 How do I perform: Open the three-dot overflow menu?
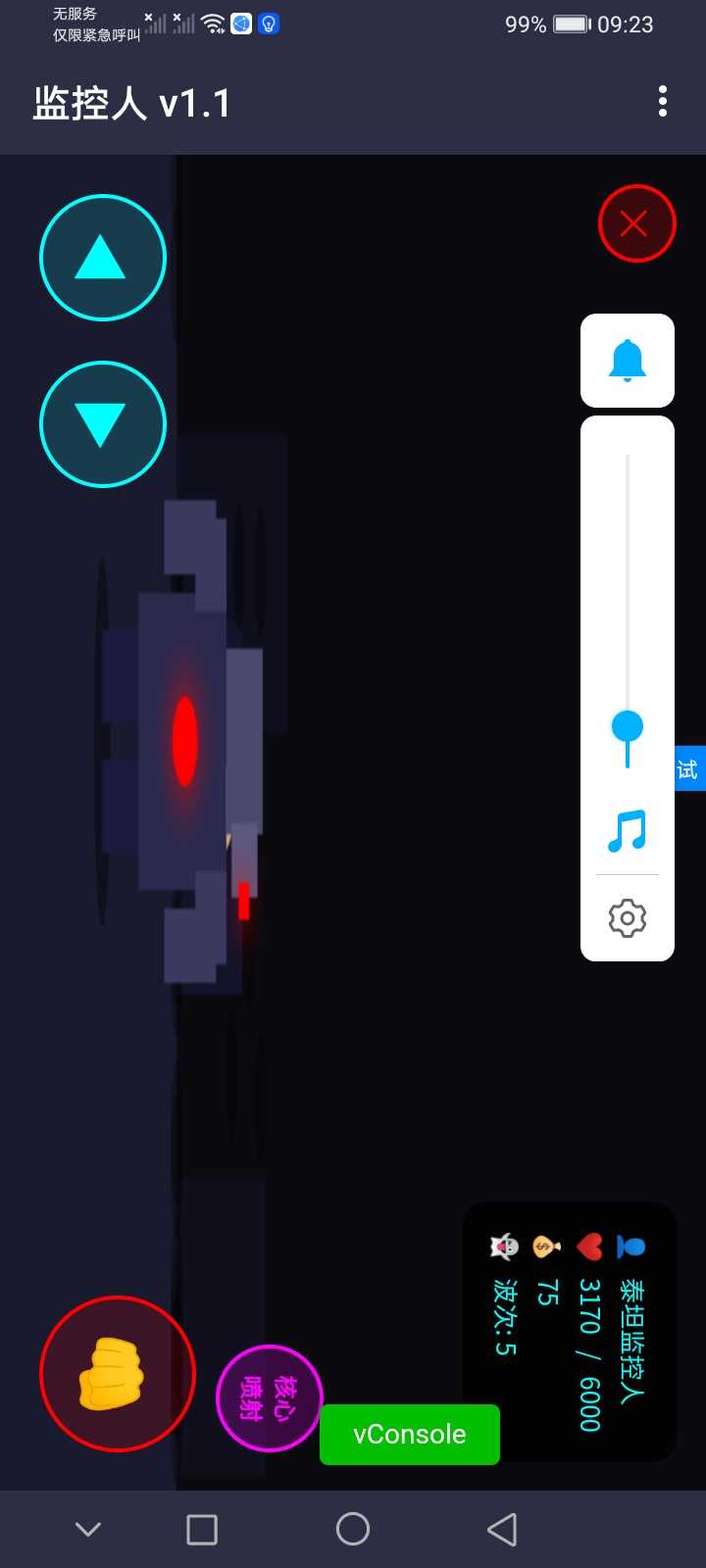[663, 101]
